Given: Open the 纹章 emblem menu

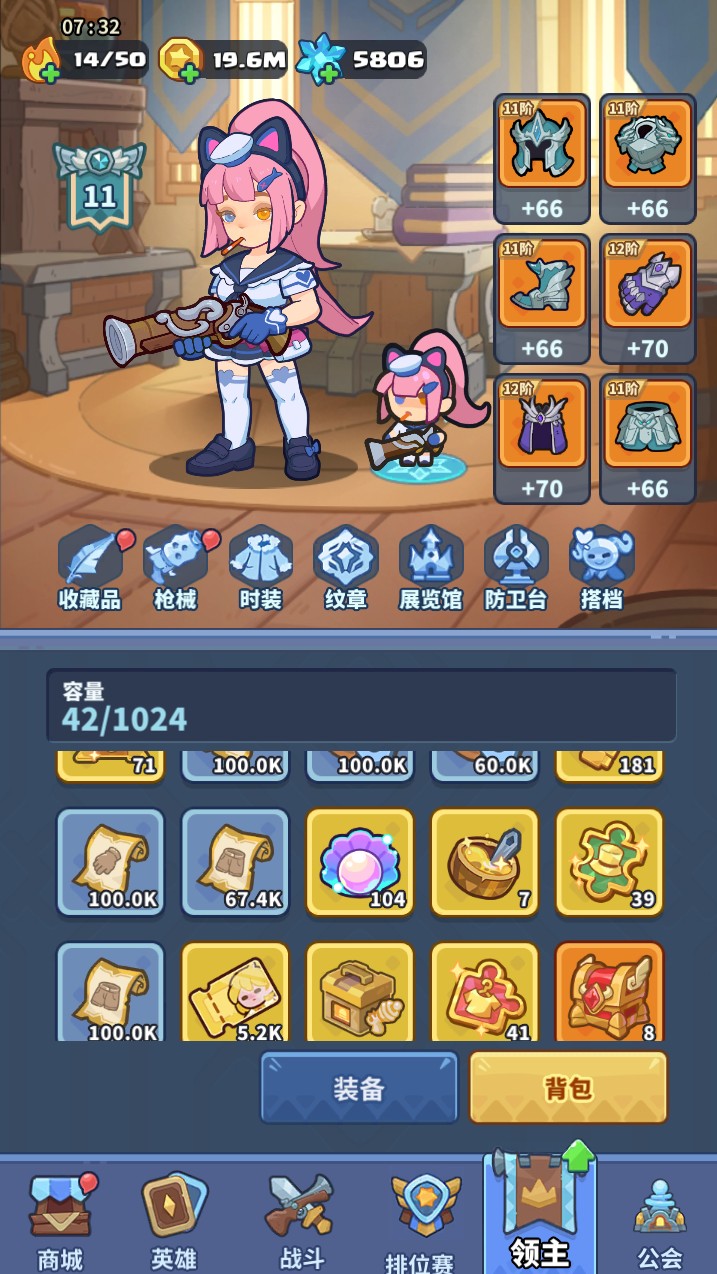Looking at the screenshot, I should (x=345, y=566).
